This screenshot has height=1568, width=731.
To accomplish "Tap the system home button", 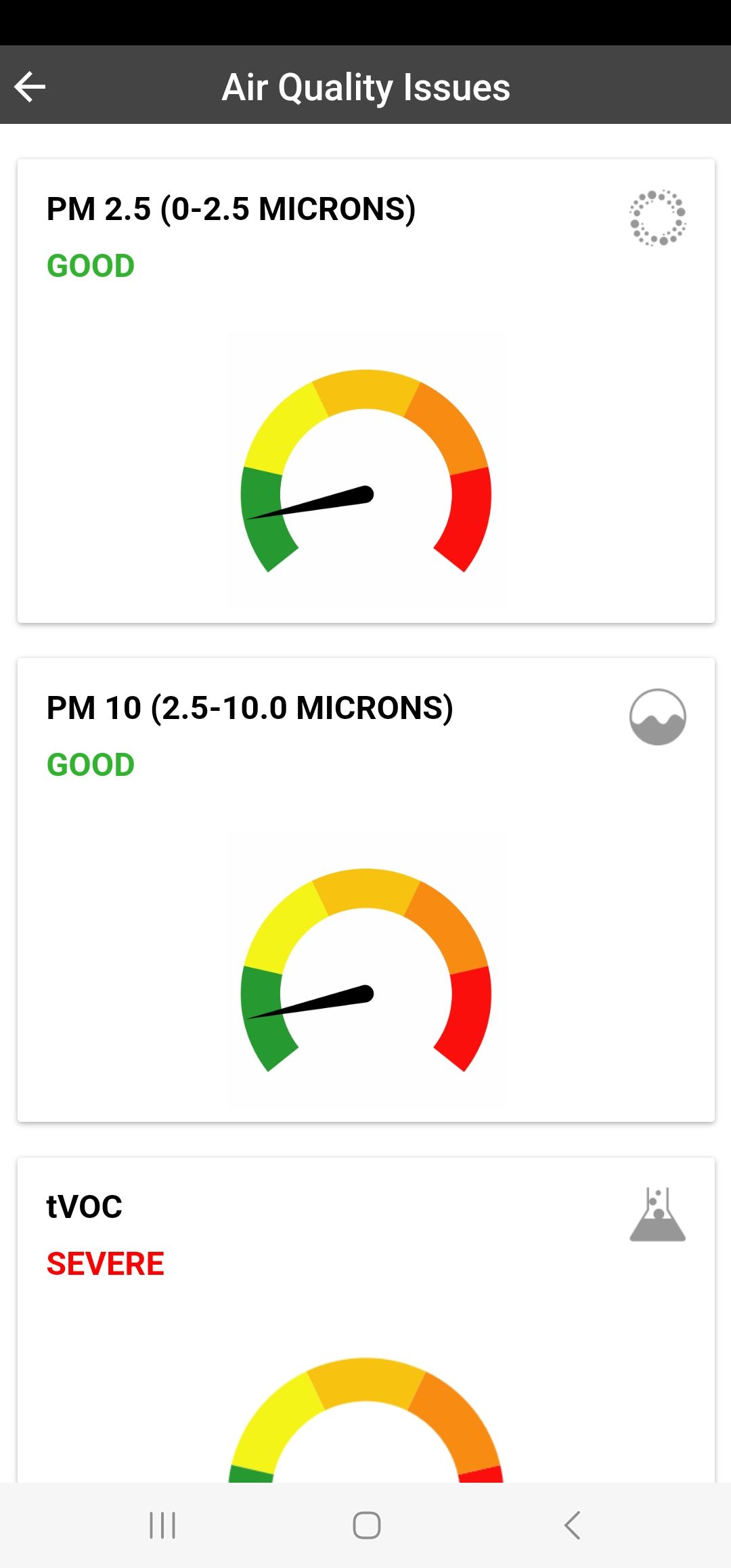I will coord(366,1525).
